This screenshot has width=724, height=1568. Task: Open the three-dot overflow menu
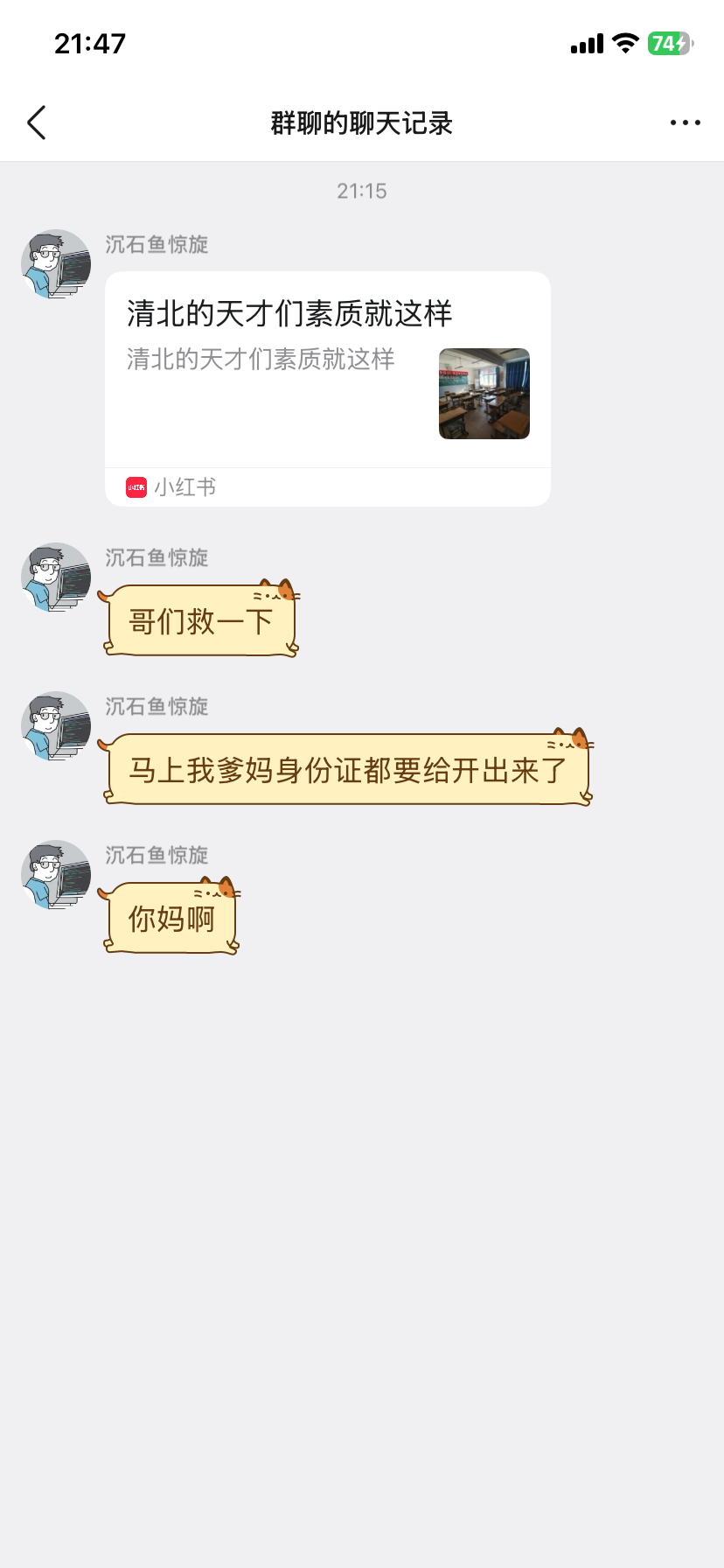coord(685,123)
